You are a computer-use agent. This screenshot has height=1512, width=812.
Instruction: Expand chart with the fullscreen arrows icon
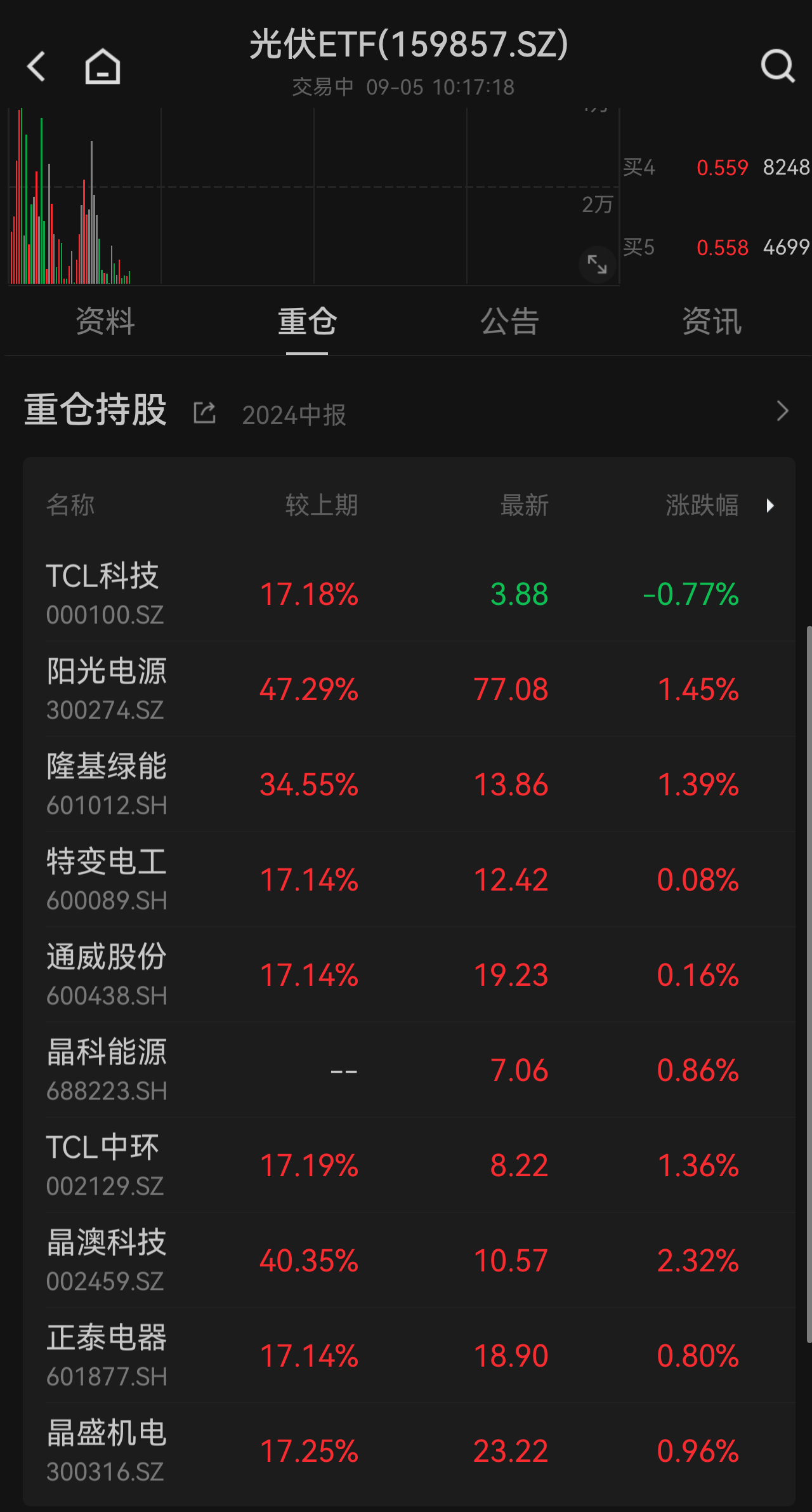595,266
